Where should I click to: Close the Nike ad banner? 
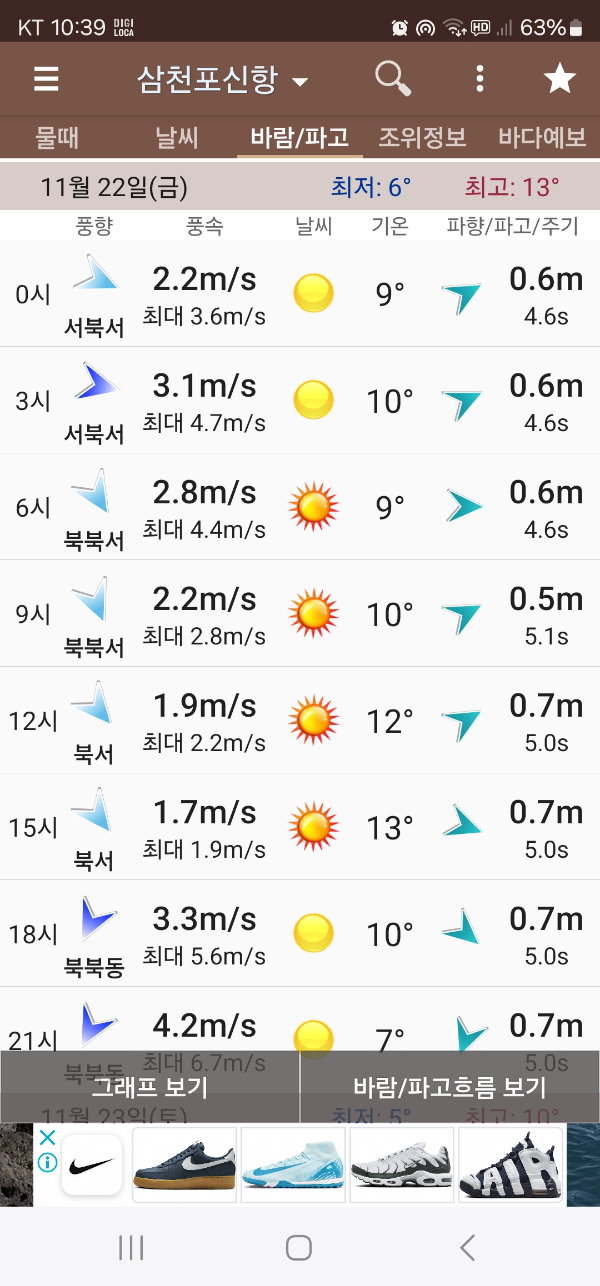tap(47, 1137)
